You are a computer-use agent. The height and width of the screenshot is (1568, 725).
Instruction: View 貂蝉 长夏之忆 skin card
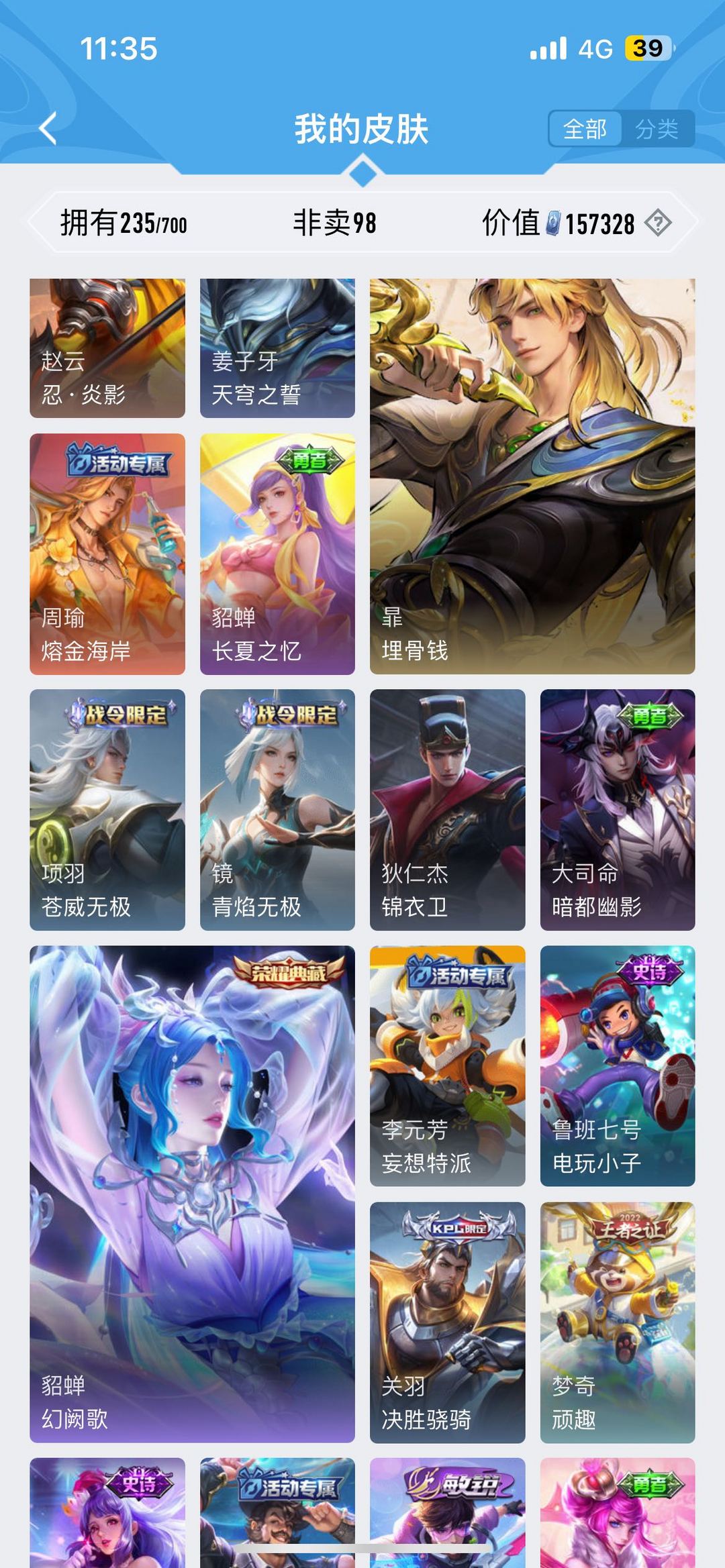[x=277, y=554]
